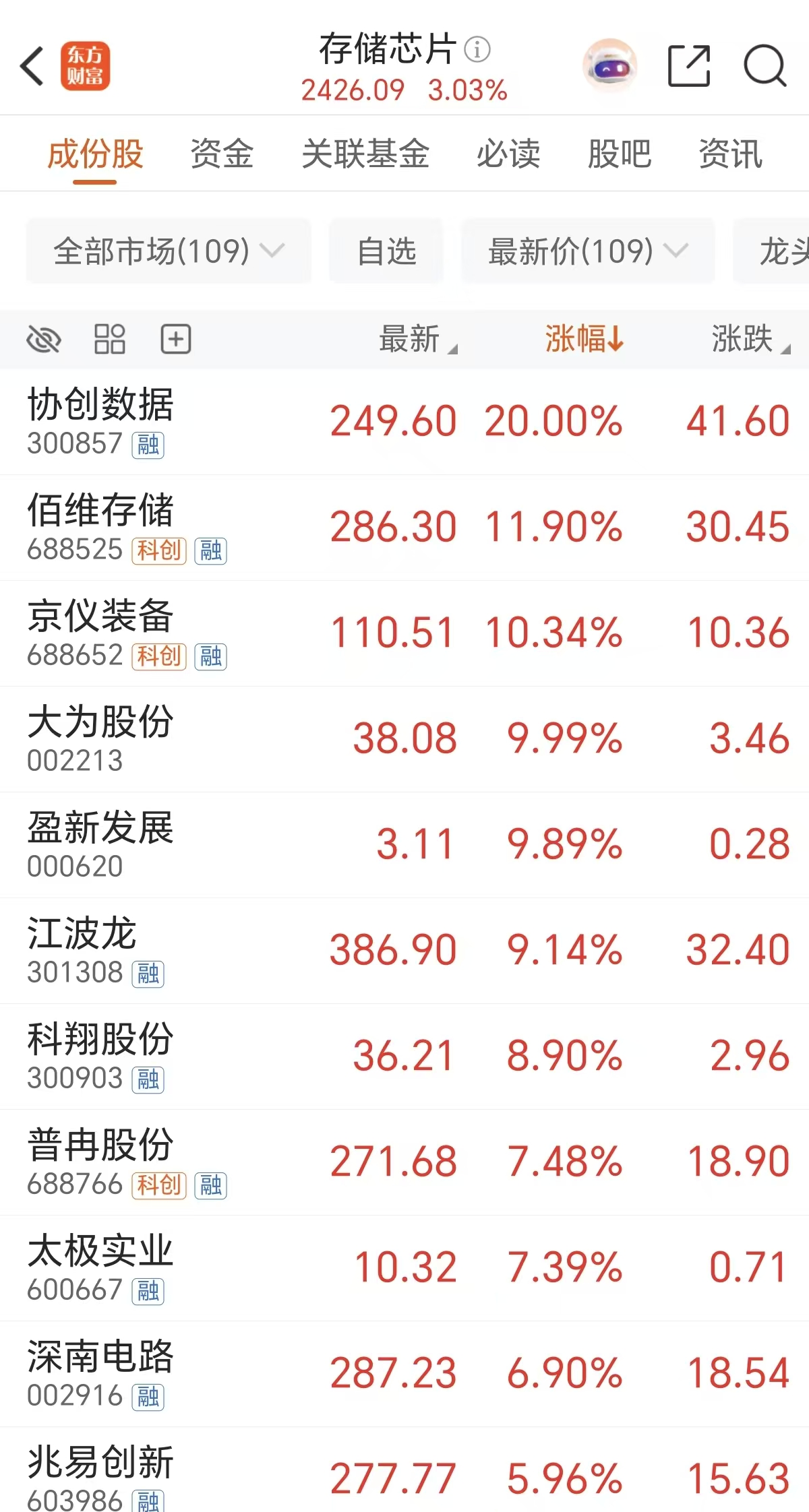Expand the 龙头 filter on the right
This screenshot has height=1512, width=809.
pos(782,251)
